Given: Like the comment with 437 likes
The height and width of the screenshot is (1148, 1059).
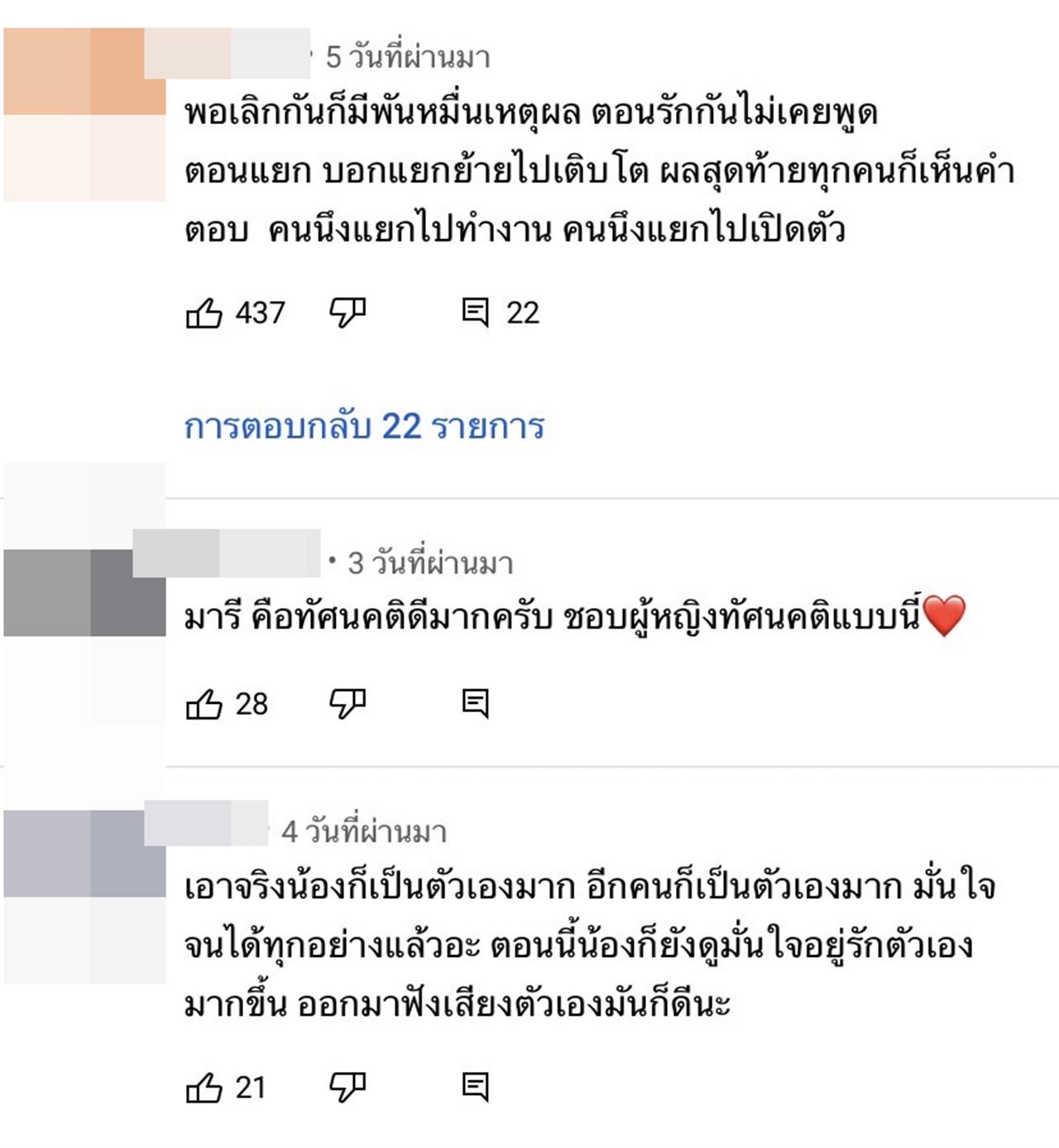Looking at the screenshot, I should [x=204, y=313].
